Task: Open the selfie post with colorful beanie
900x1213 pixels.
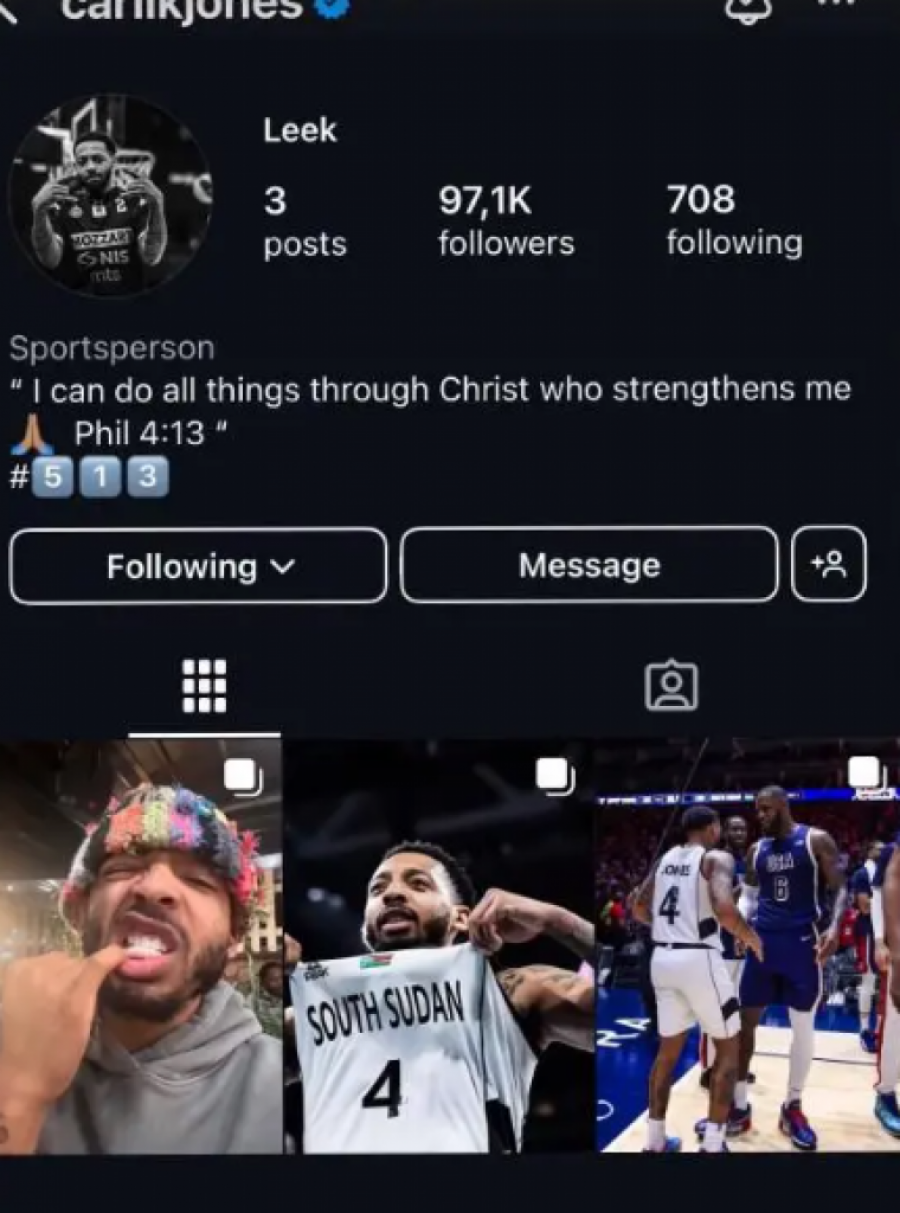Action: pyautogui.click(x=140, y=945)
